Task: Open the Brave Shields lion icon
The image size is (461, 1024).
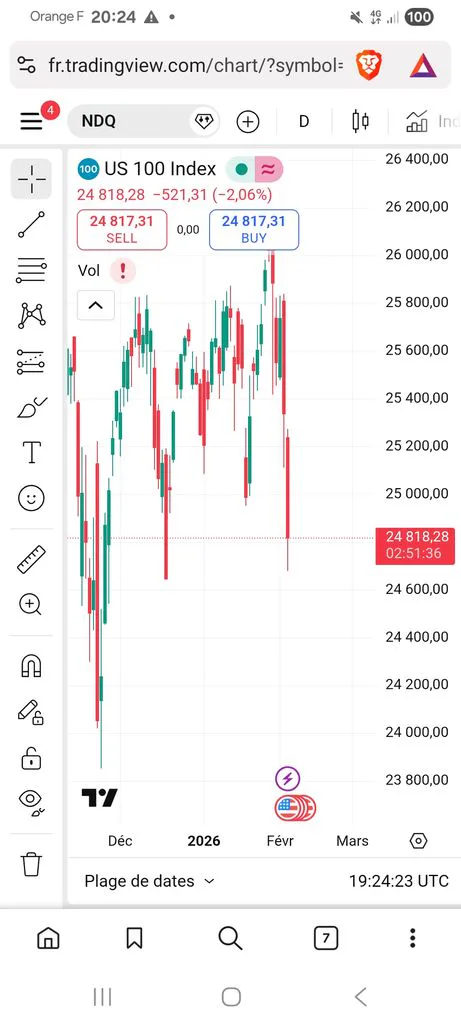Action: (369, 65)
